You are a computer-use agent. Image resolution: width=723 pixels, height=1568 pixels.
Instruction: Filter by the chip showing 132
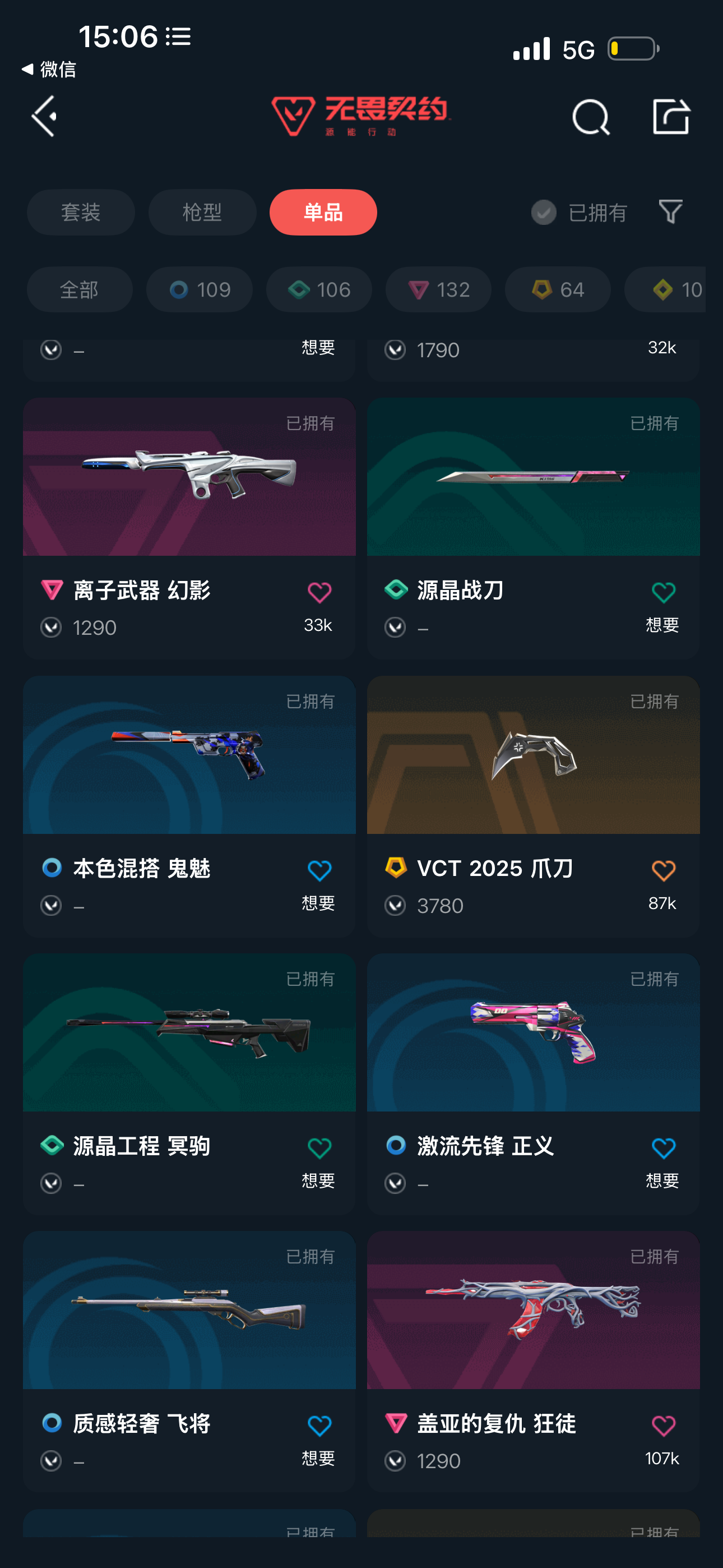tap(438, 290)
